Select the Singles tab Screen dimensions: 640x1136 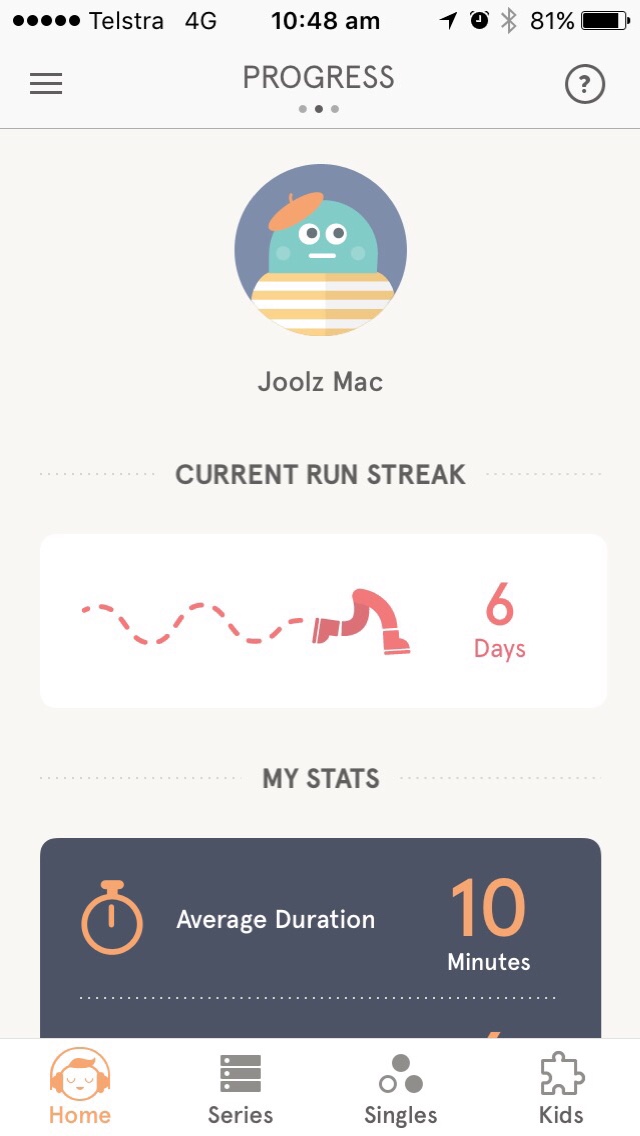point(400,1086)
